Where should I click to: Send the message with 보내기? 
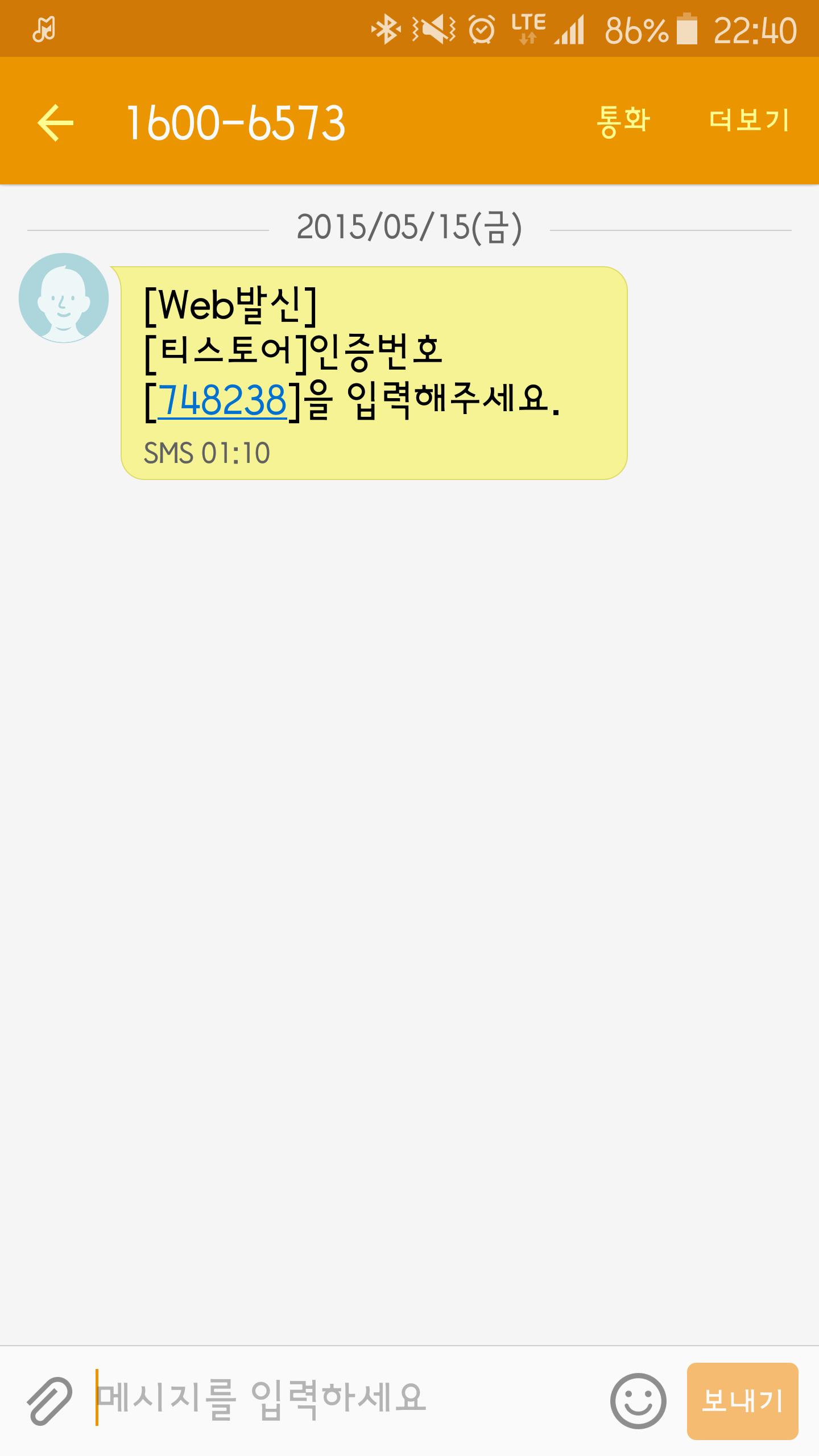tap(742, 1400)
